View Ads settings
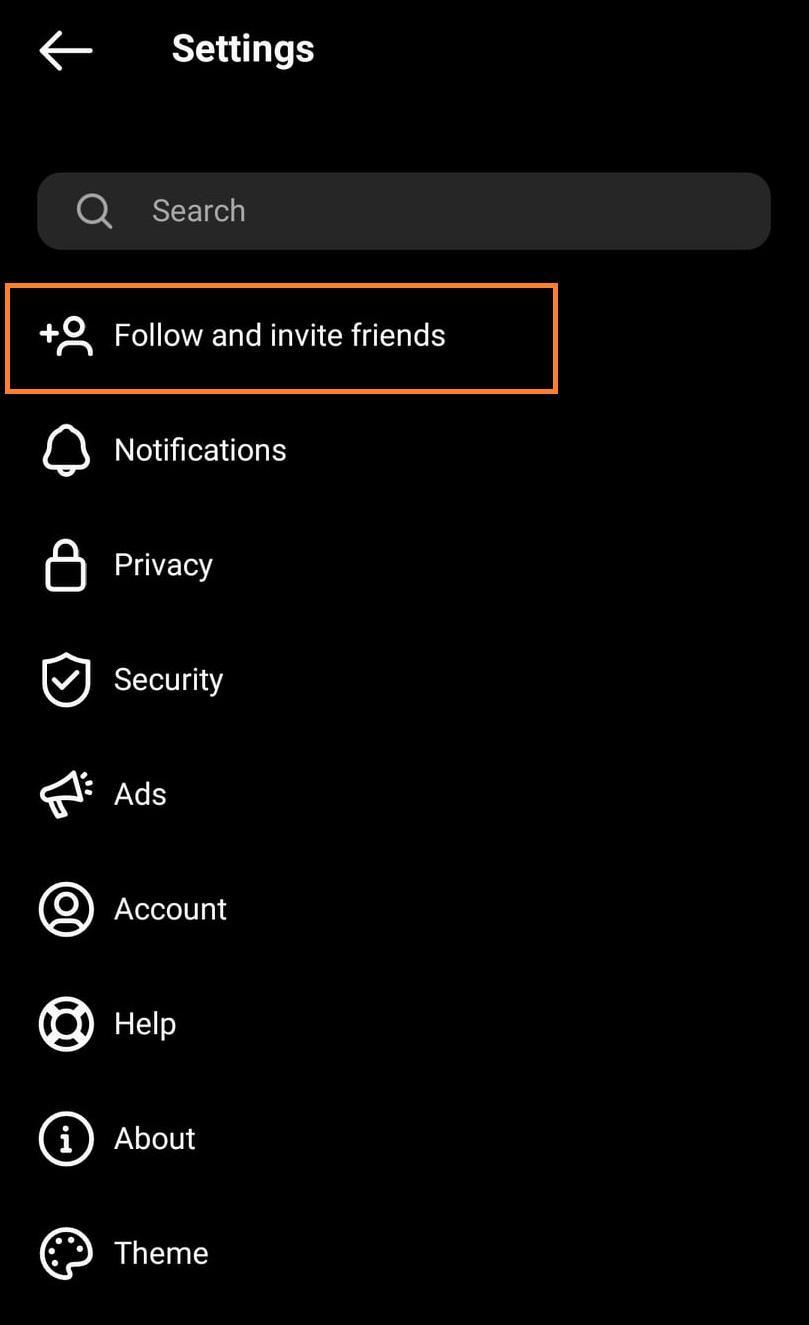The image size is (809, 1325). point(140,795)
